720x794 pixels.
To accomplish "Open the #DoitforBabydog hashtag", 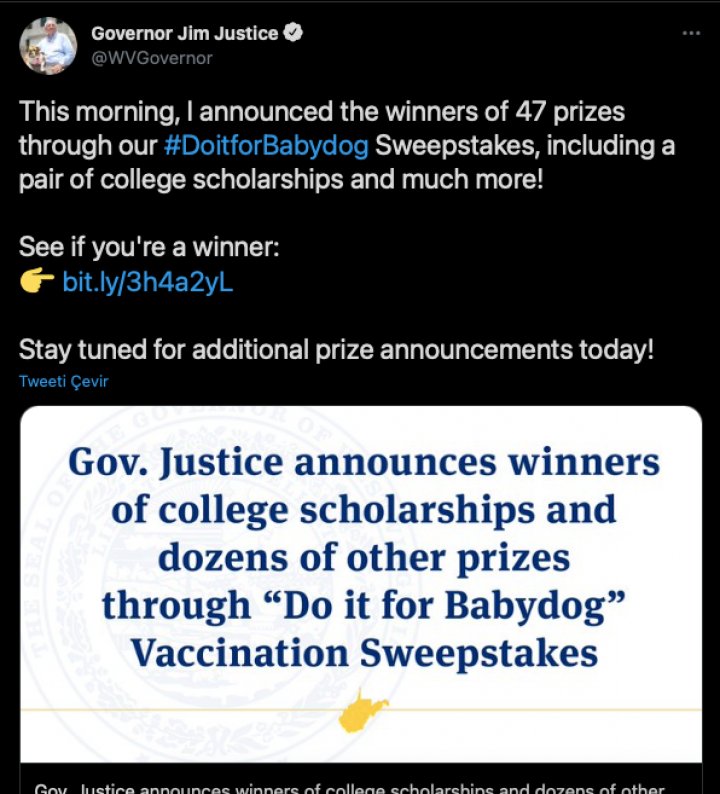I will click(x=265, y=146).
